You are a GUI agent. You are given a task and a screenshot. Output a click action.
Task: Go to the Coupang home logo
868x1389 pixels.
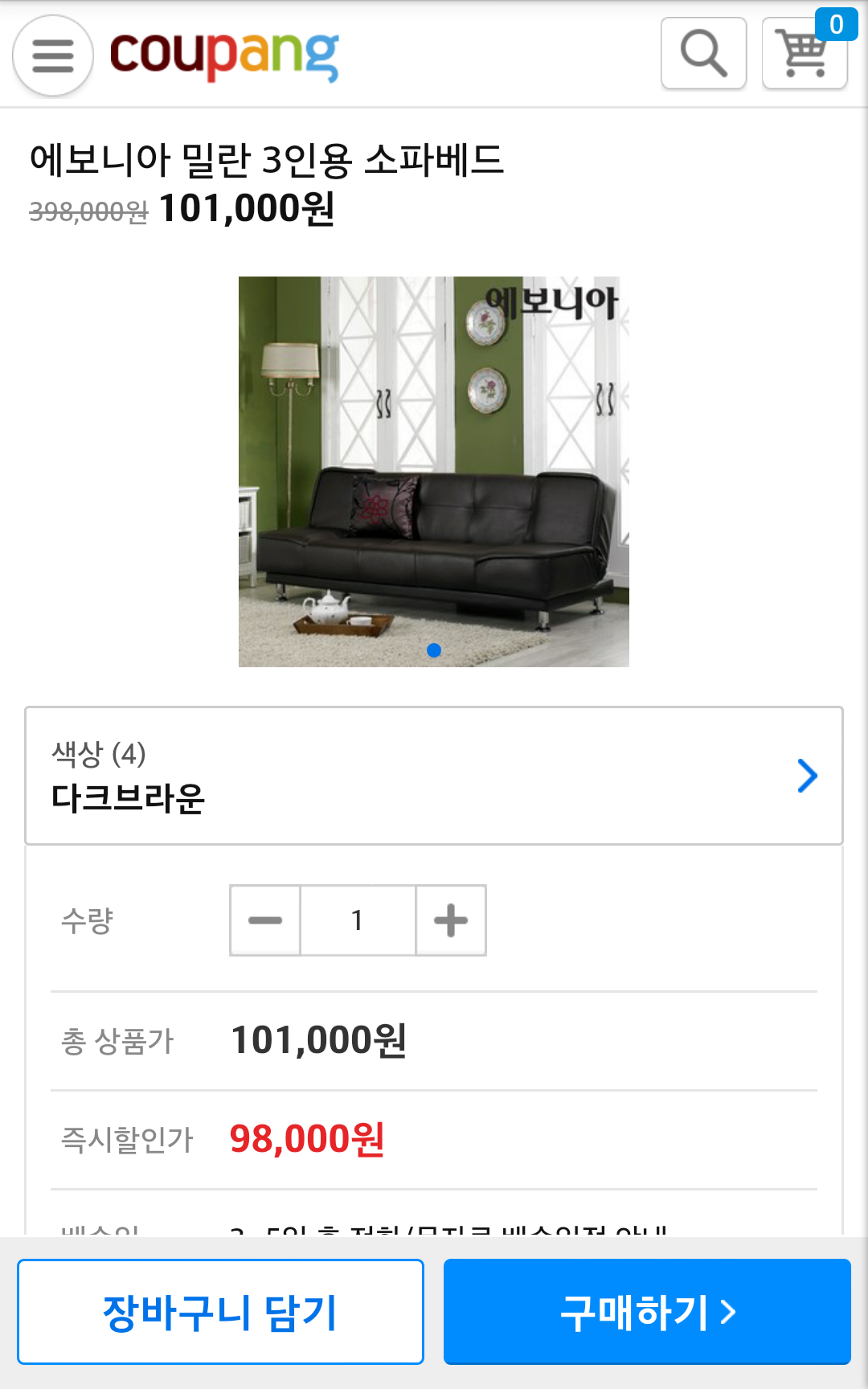[x=224, y=55]
